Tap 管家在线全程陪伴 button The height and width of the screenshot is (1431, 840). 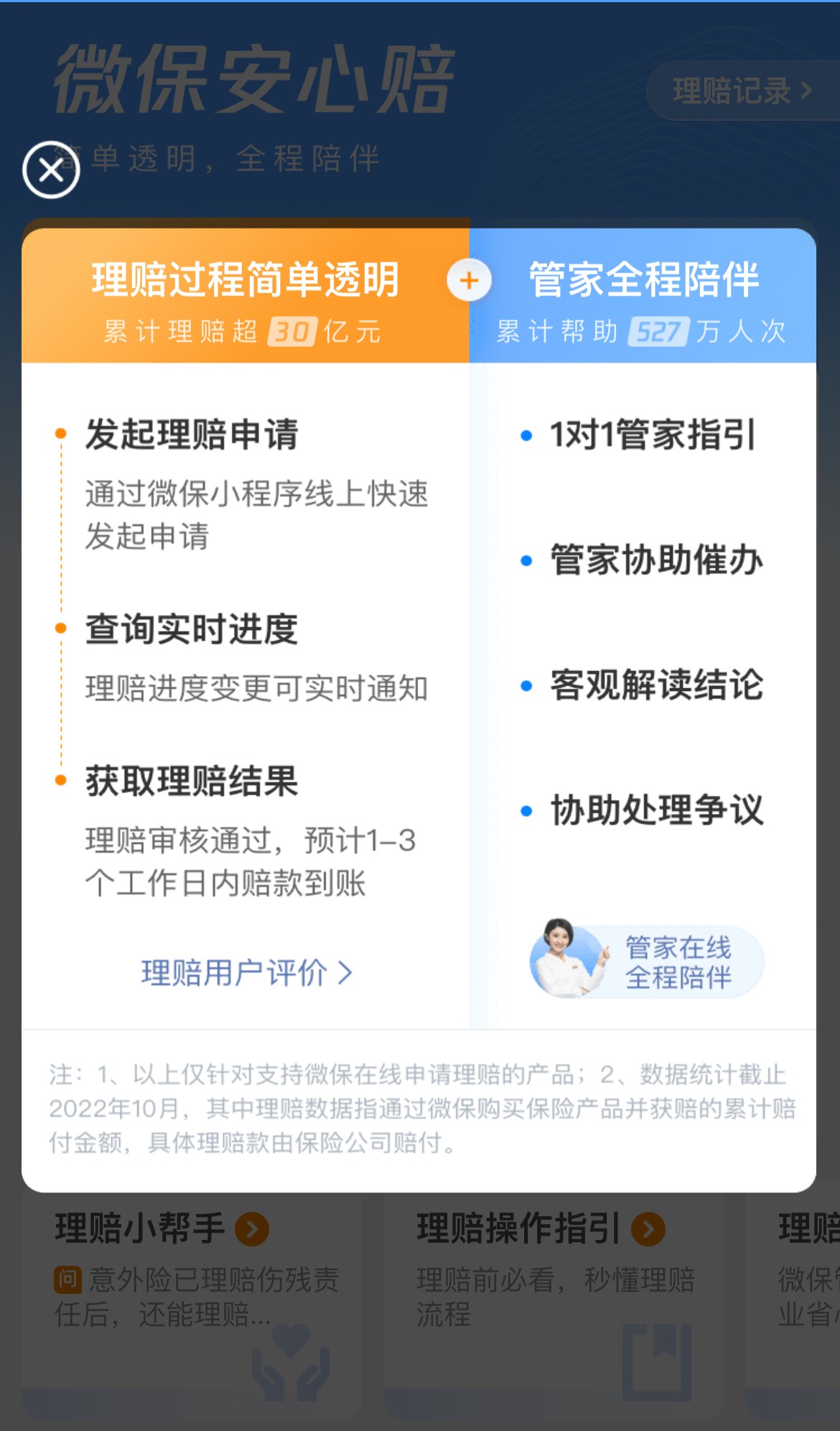point(646,960)
